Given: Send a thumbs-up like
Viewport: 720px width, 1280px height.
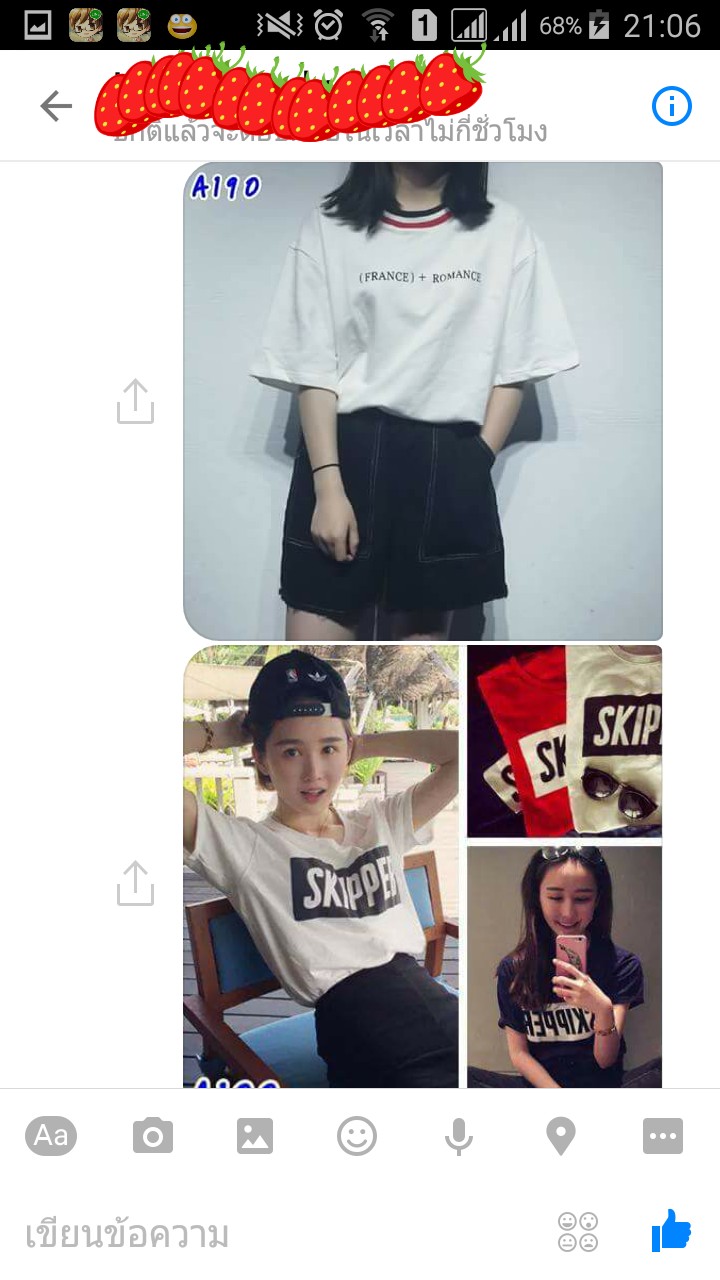Looking at the screenshot, I should pos(671,1231).
